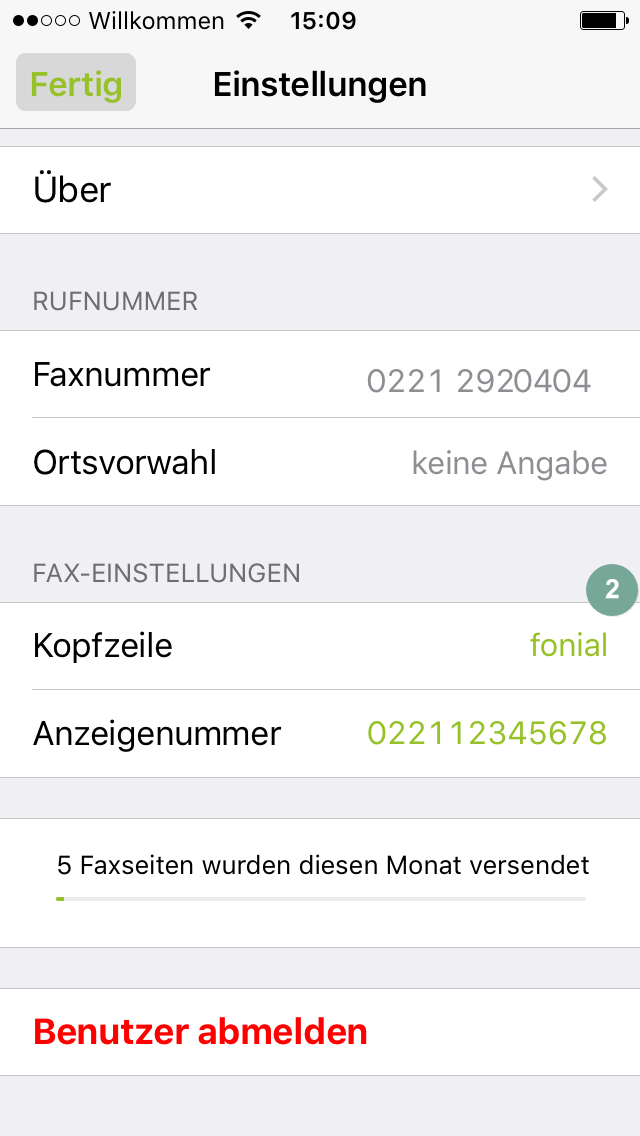Select the Ortsvorwahl row

click(320, 462)
